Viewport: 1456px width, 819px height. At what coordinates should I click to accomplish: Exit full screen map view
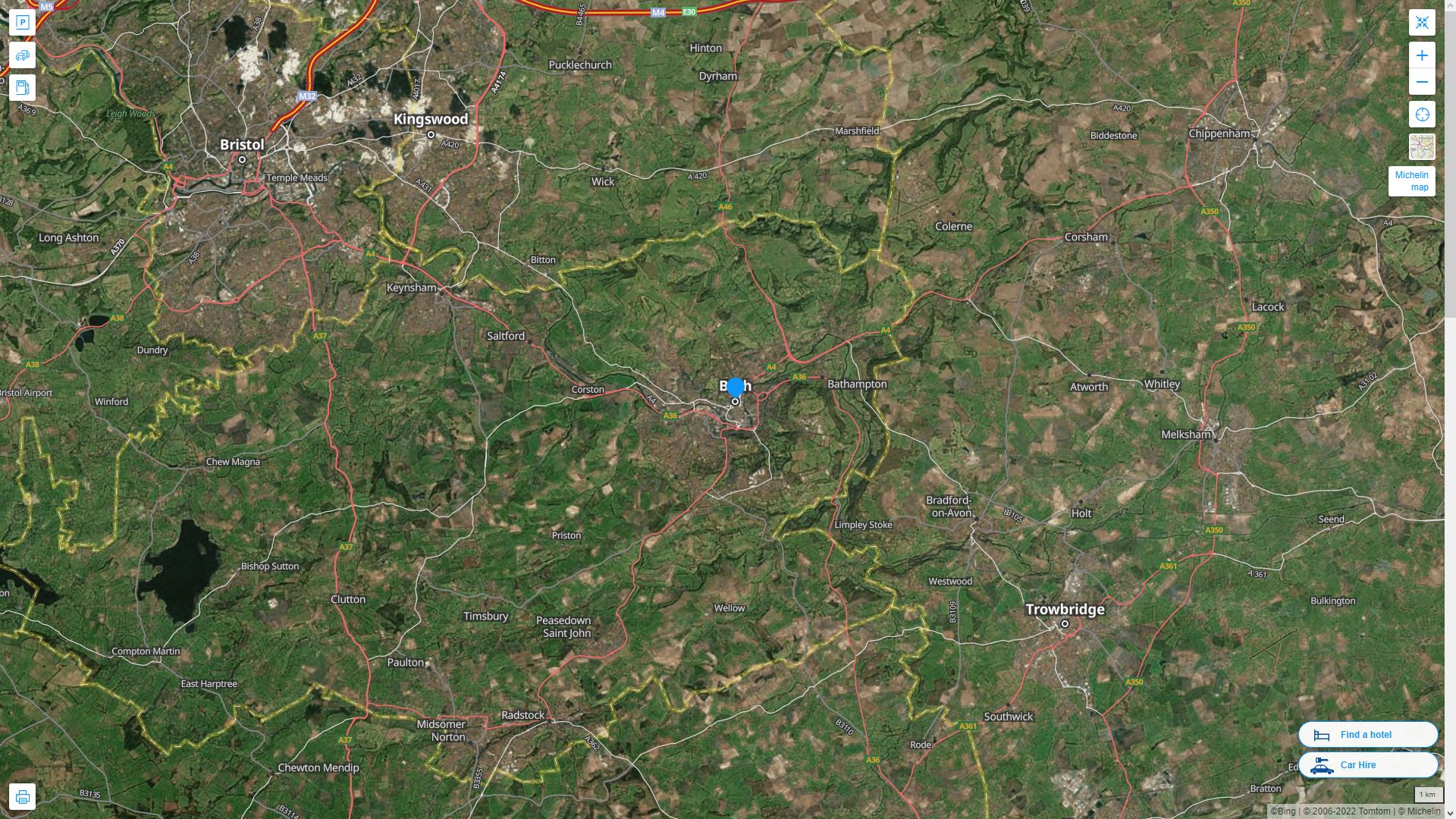[1422, 23]
